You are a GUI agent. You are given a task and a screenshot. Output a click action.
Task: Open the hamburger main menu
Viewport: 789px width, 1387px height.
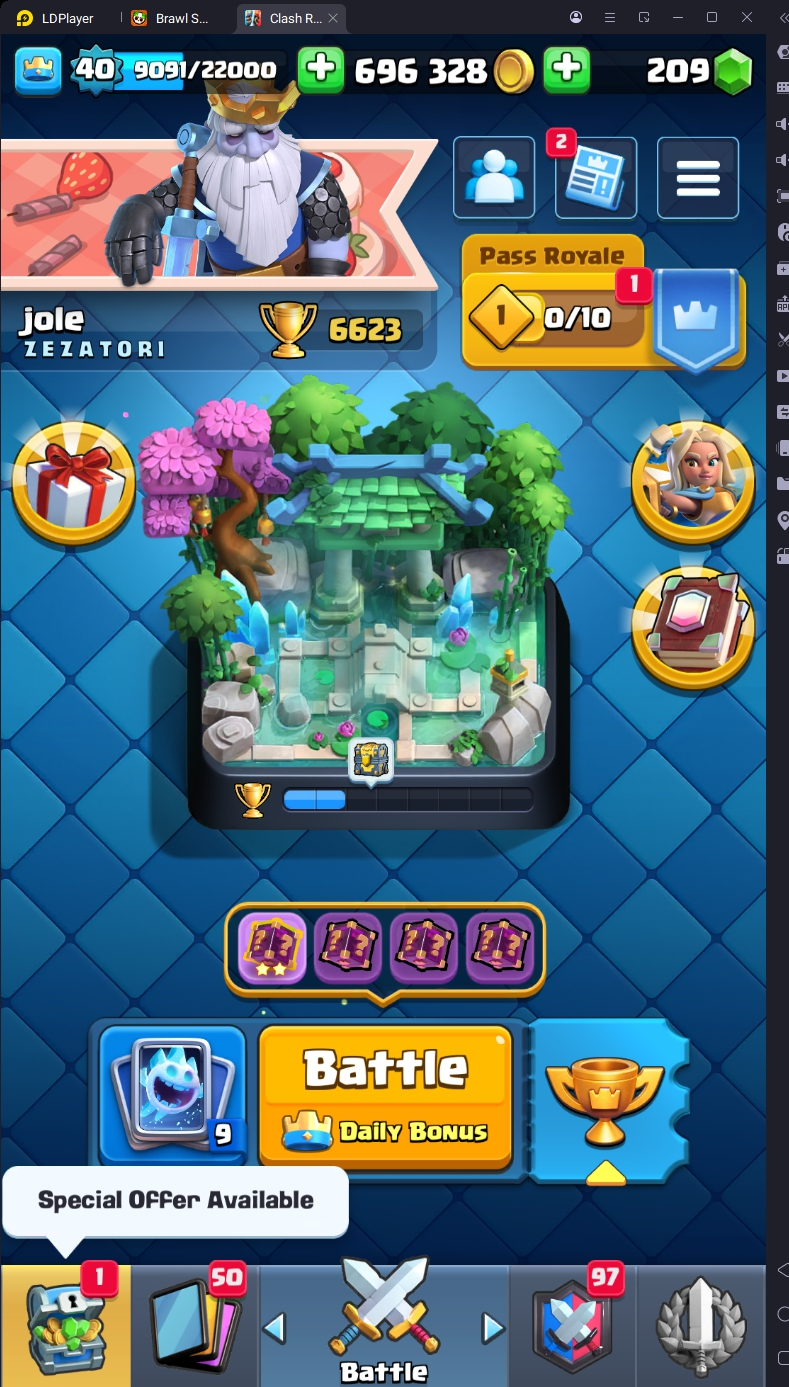698,178
